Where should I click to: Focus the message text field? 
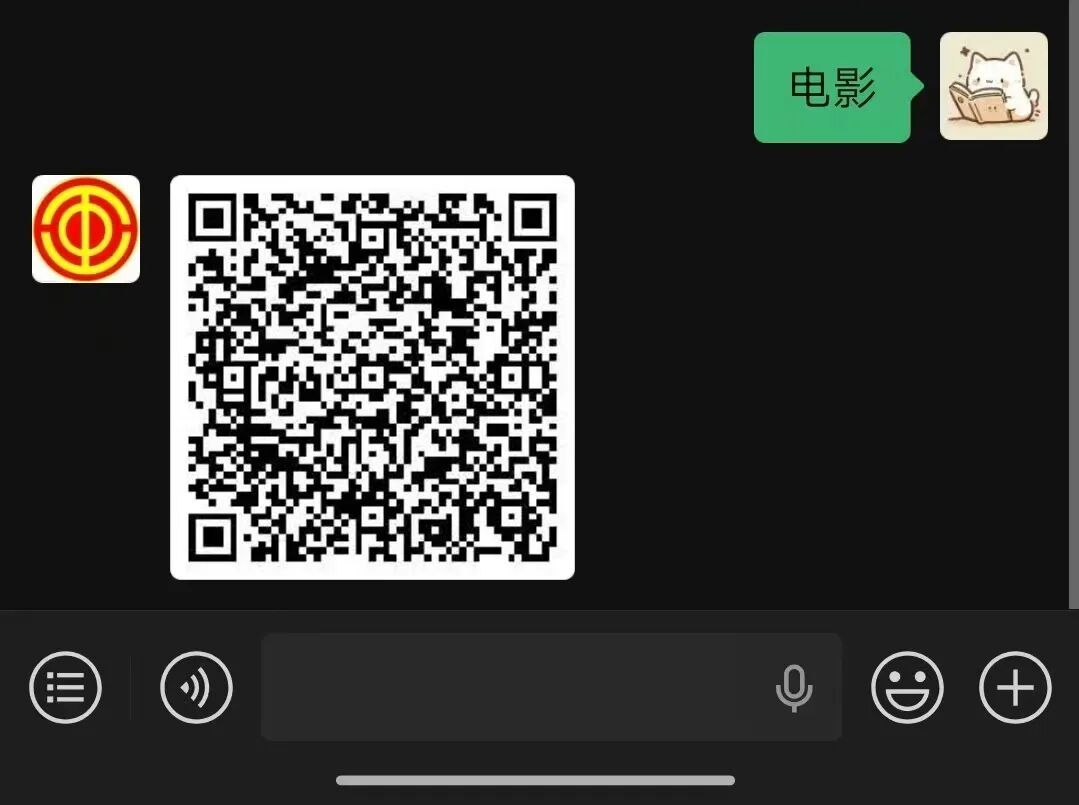point(510,687)
